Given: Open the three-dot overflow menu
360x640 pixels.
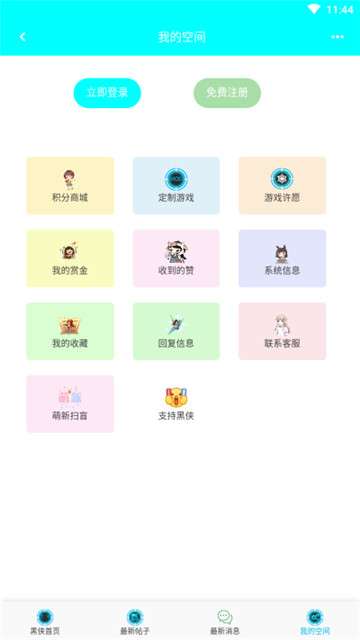Looking at the screenshot, I should (337, 37).
